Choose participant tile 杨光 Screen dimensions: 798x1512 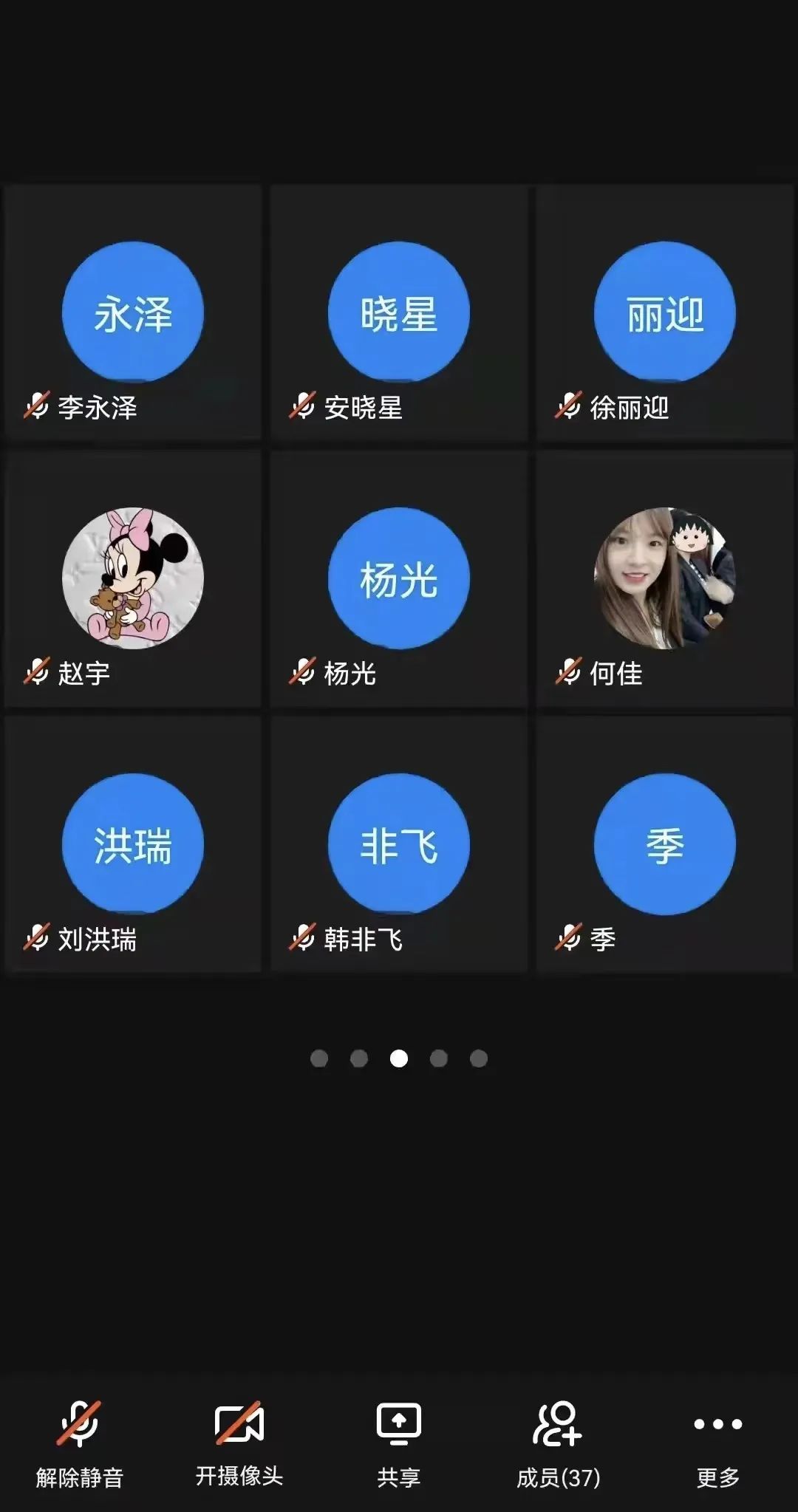pyautogui.click(x=399, y=579)
